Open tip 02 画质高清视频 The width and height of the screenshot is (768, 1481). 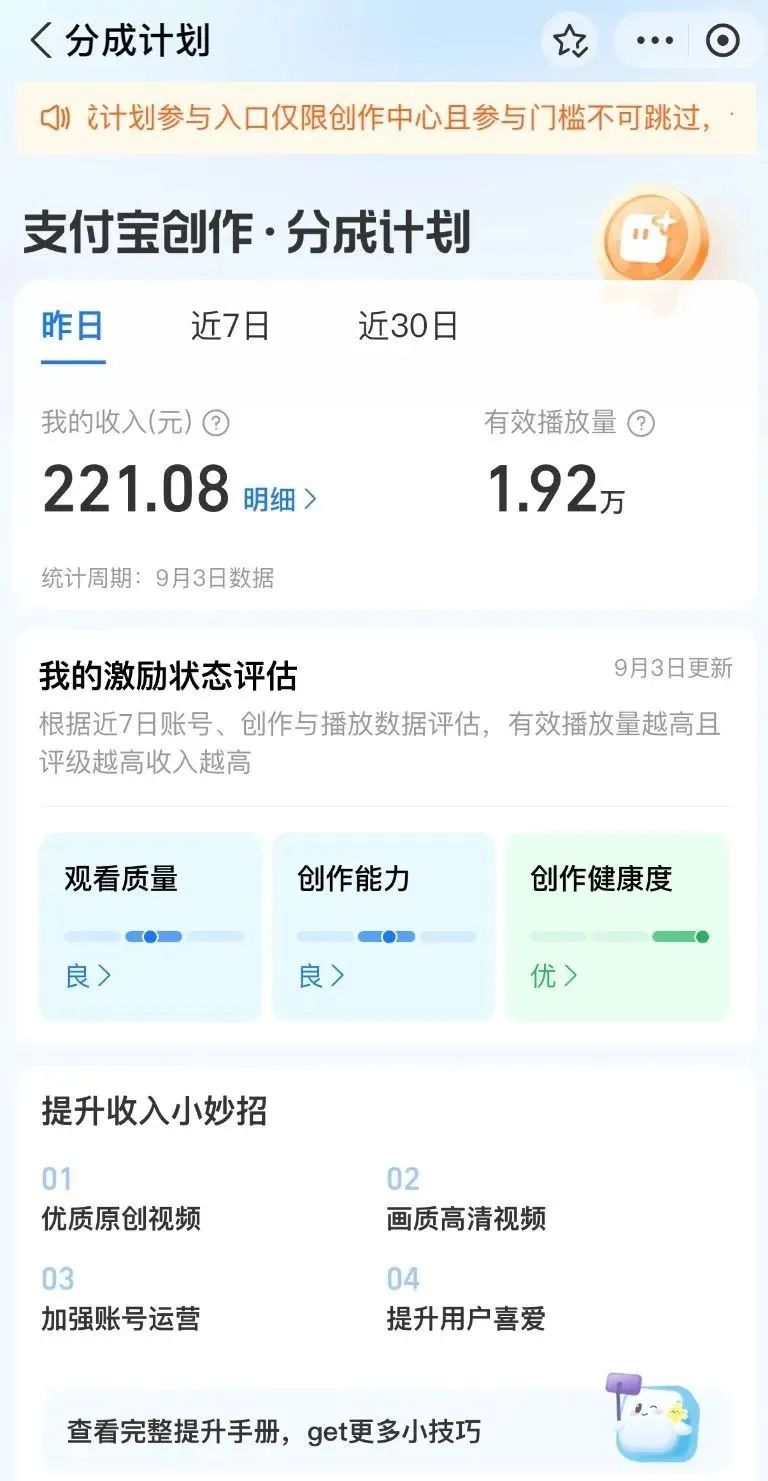pos(466,1199)
